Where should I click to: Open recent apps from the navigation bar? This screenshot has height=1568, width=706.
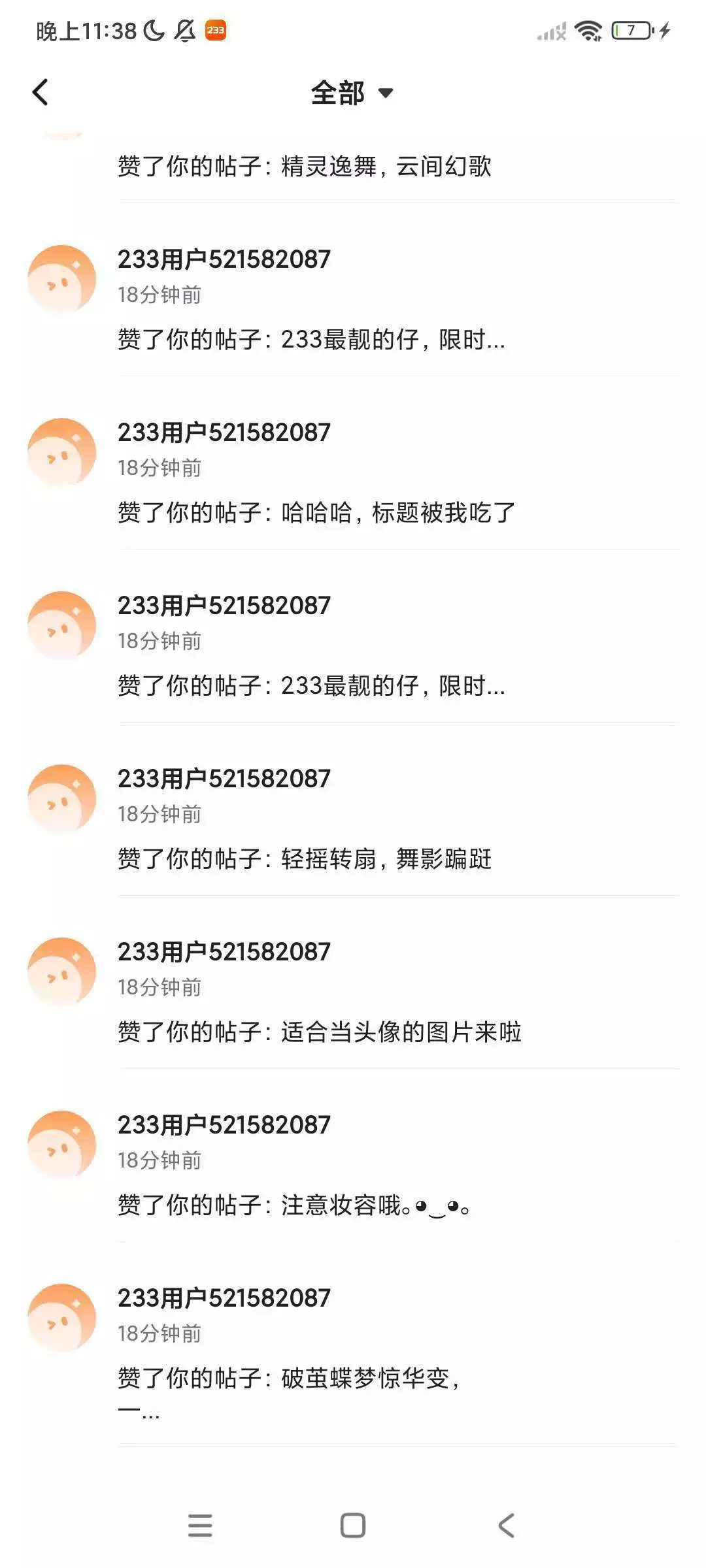pyautogui.click(x=200, y=1526)
